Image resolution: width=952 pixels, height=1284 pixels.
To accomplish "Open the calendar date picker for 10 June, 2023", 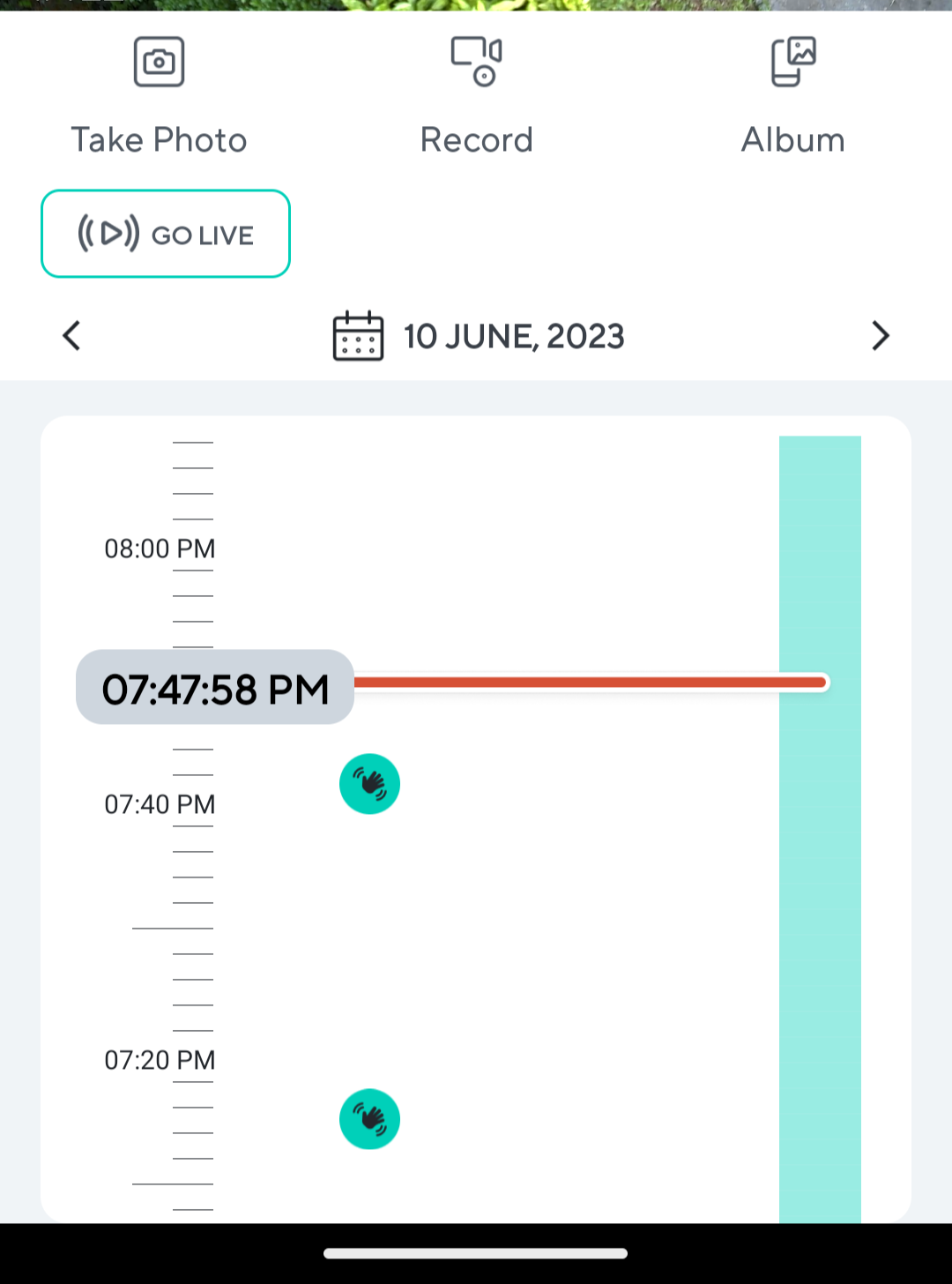I will point(479,336).
